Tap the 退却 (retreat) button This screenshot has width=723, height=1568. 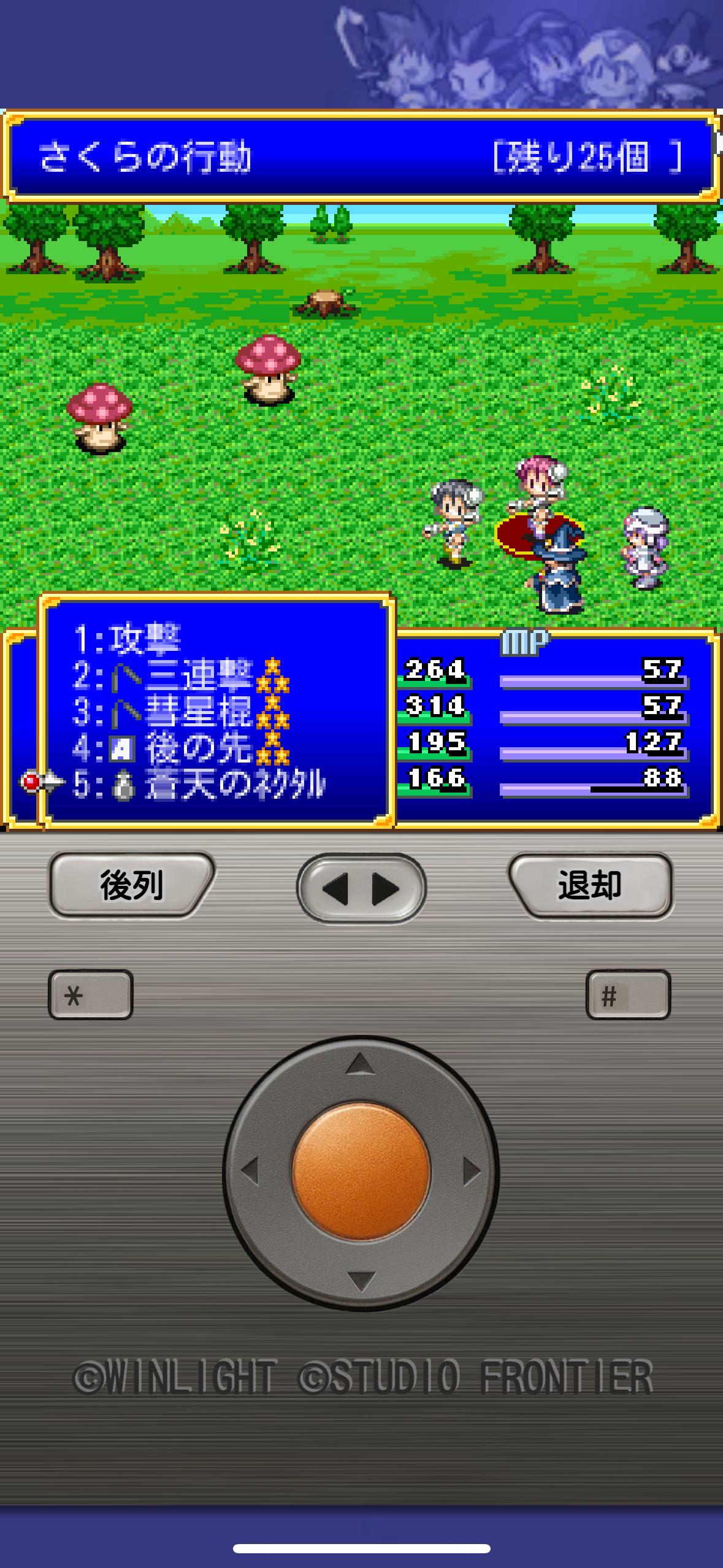coord(589,886)
